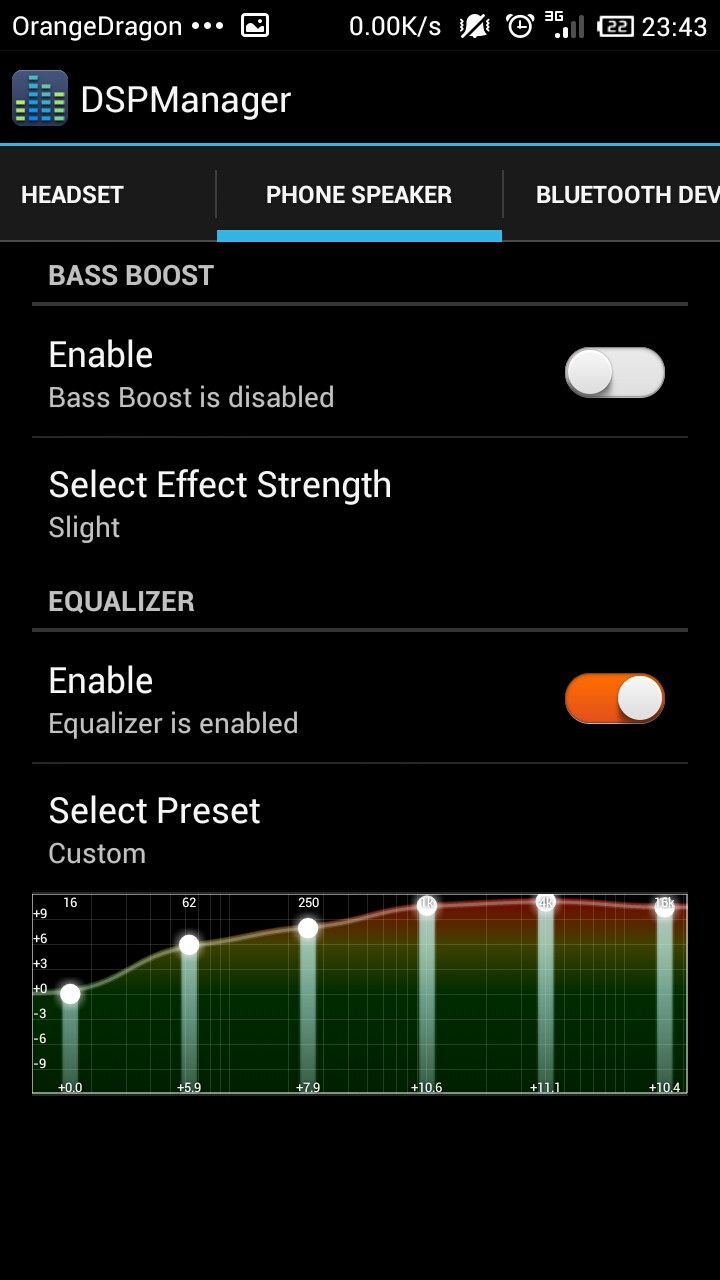Select the Phone Speaker tab
Image resolution: width=720 pixels, height=1280 pixels.
pyautogui.click(x=359, y=195)
